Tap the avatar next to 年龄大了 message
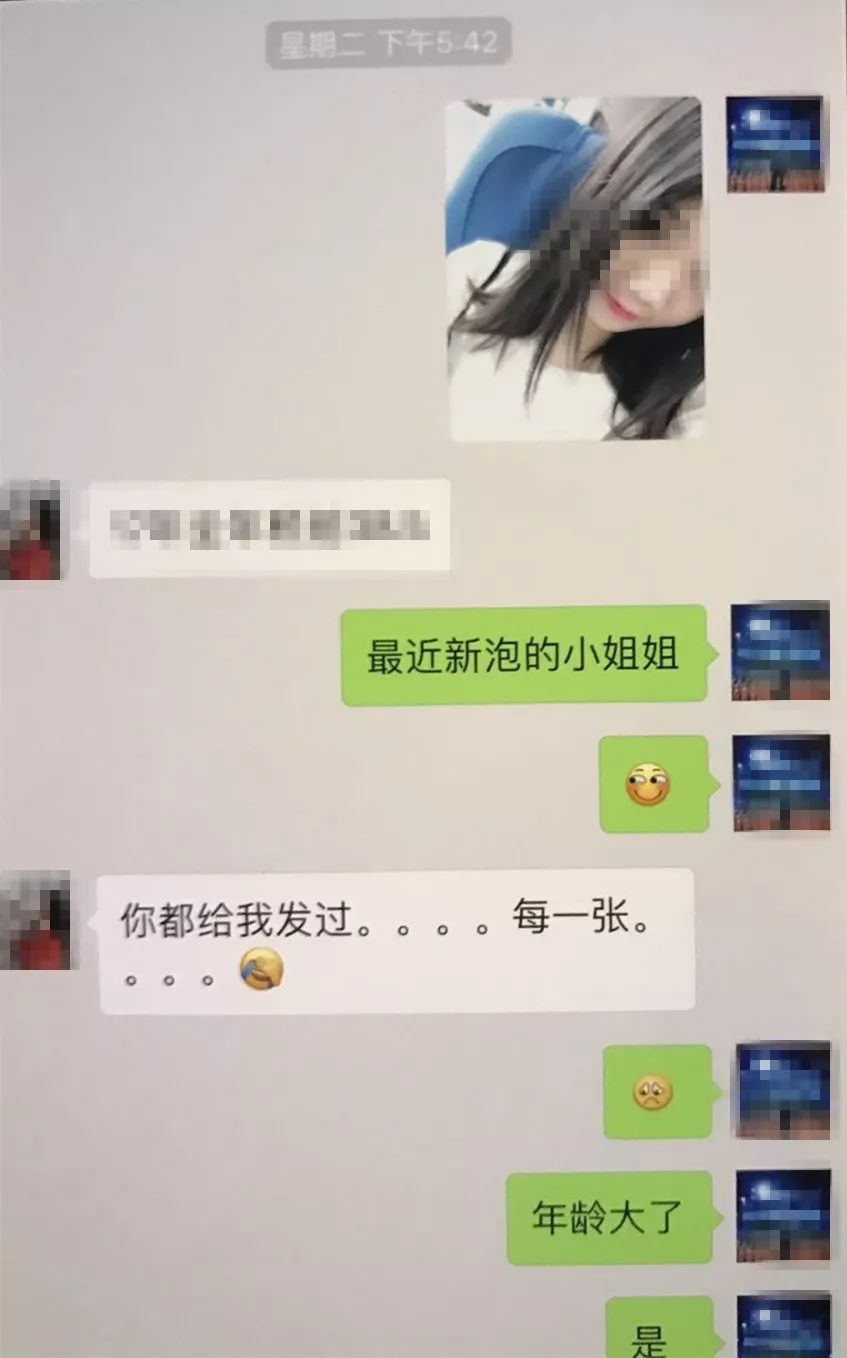The image size is (847, 1358). click(783, 1218)
